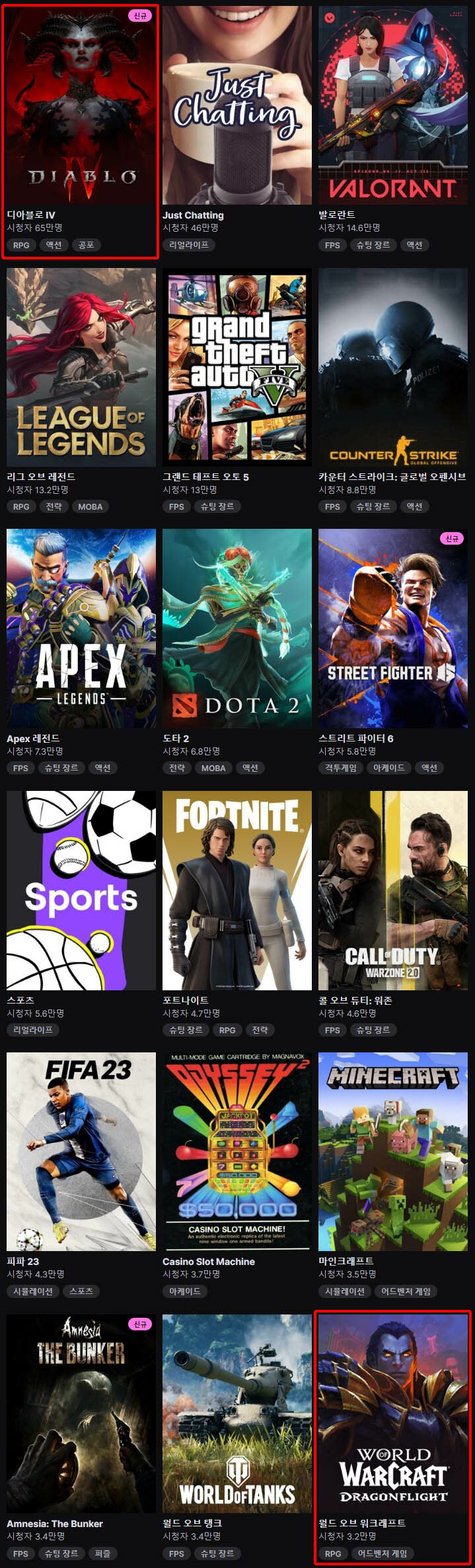Viewport: 475px width, 1568px height.
Task: Select the 도타 2 category card
Action: [237, 629]
